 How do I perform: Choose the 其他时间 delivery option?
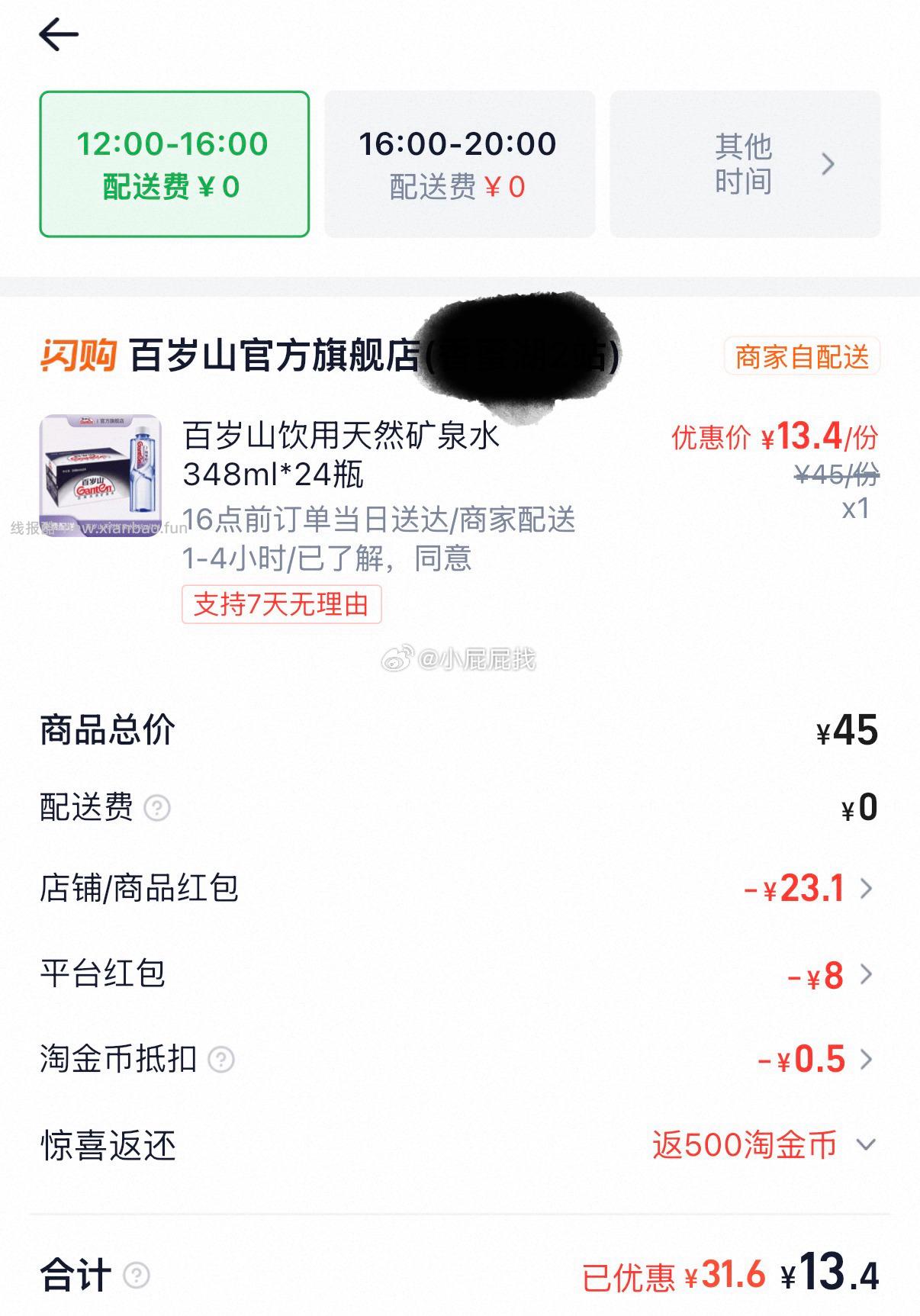(744, 162)
